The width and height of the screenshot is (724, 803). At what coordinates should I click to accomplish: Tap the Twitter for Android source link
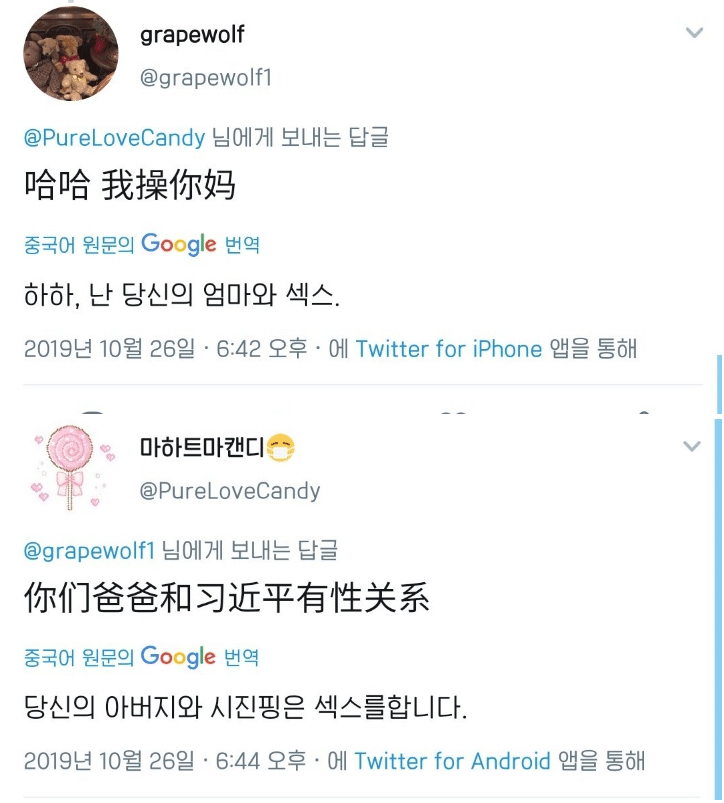(452, 761)
